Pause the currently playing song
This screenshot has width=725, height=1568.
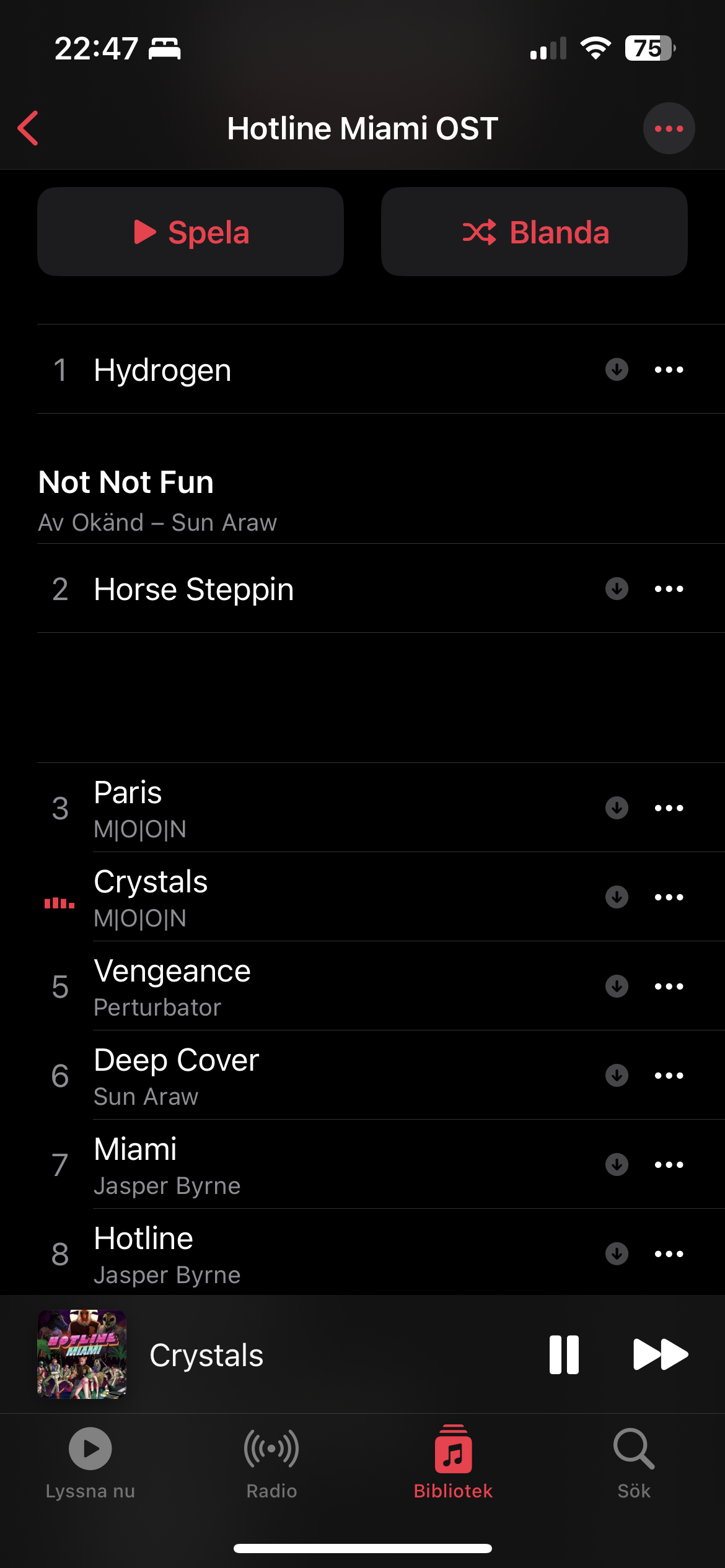click(x=564, y=1354)
